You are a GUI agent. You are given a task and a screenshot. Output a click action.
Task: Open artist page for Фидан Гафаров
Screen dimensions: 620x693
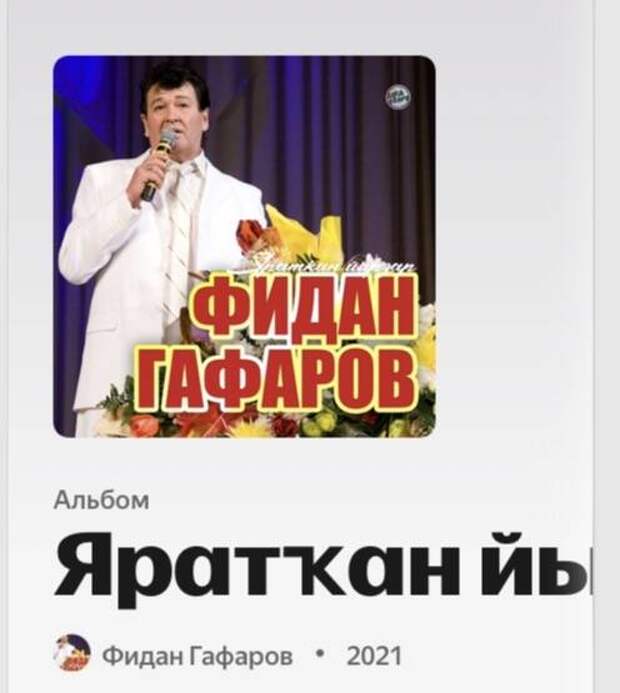[197, 656]
